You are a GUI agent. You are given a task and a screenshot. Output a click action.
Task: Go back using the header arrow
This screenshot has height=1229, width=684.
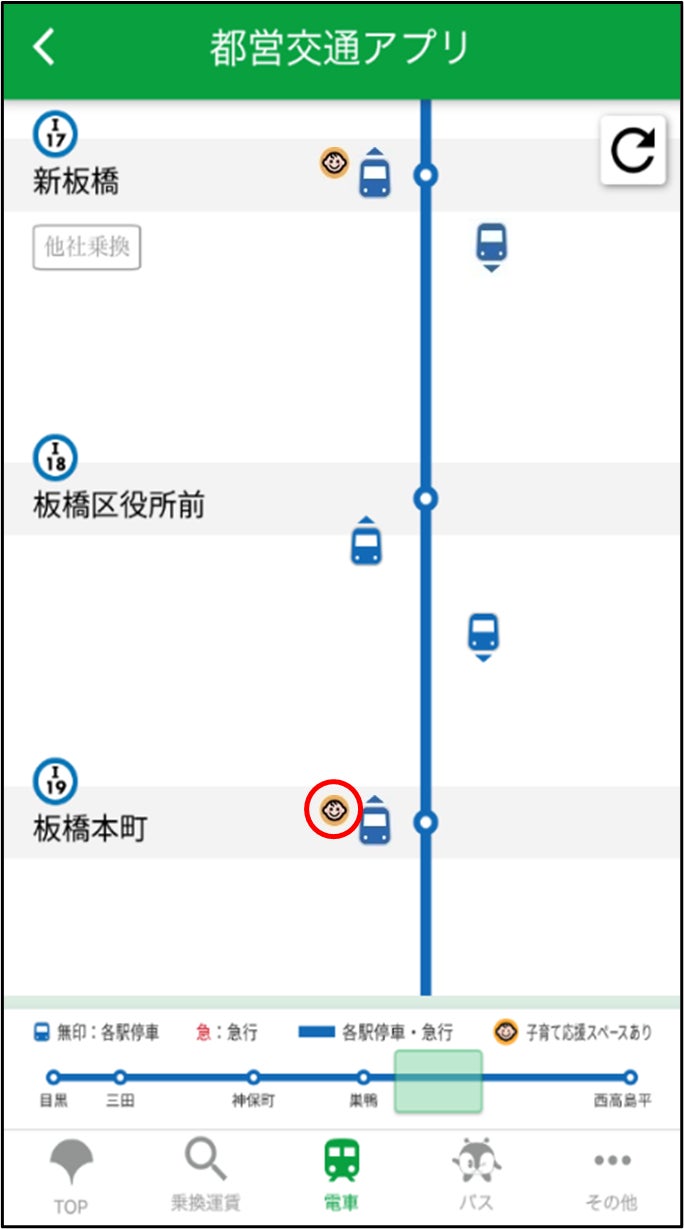(45, 47)
